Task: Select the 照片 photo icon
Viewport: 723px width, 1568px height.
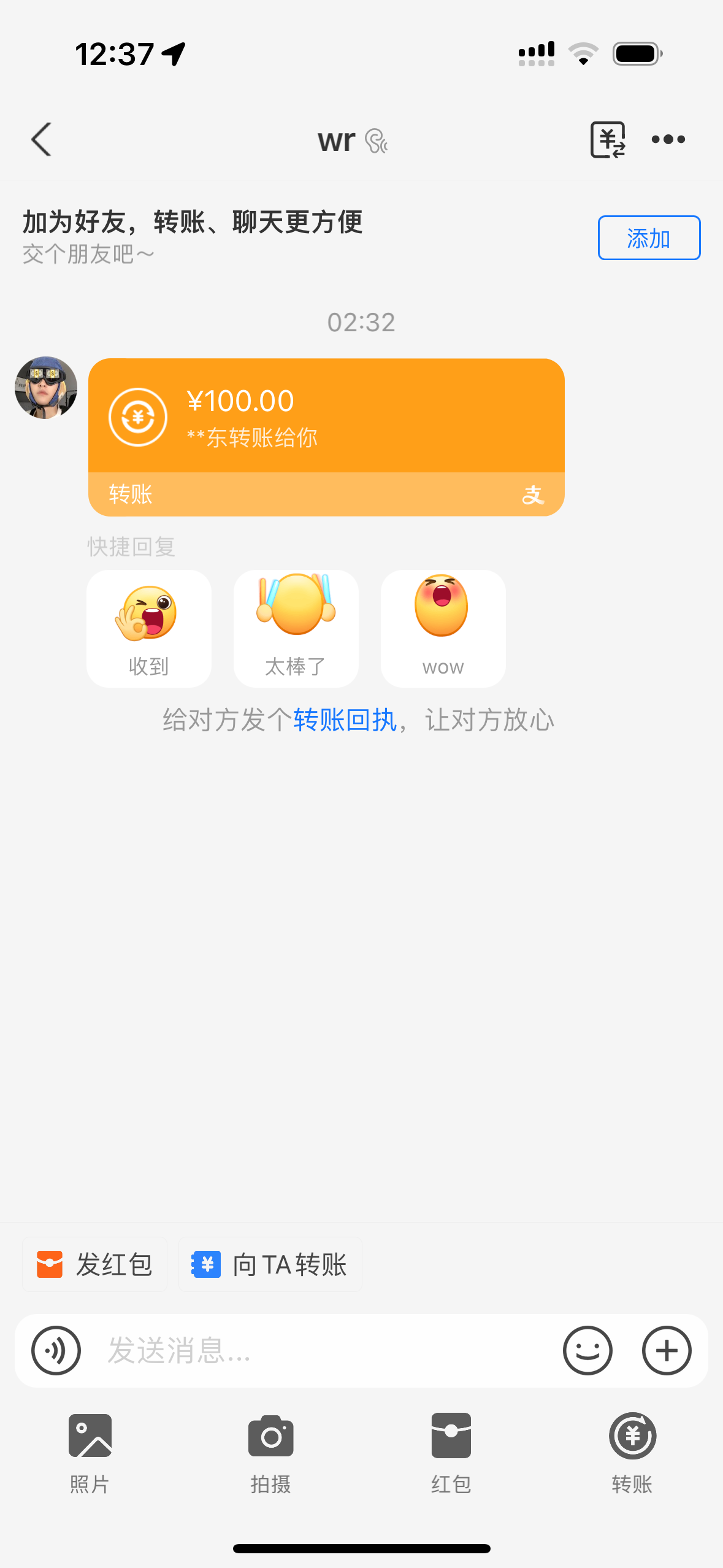Action: tap(89, 1435)
